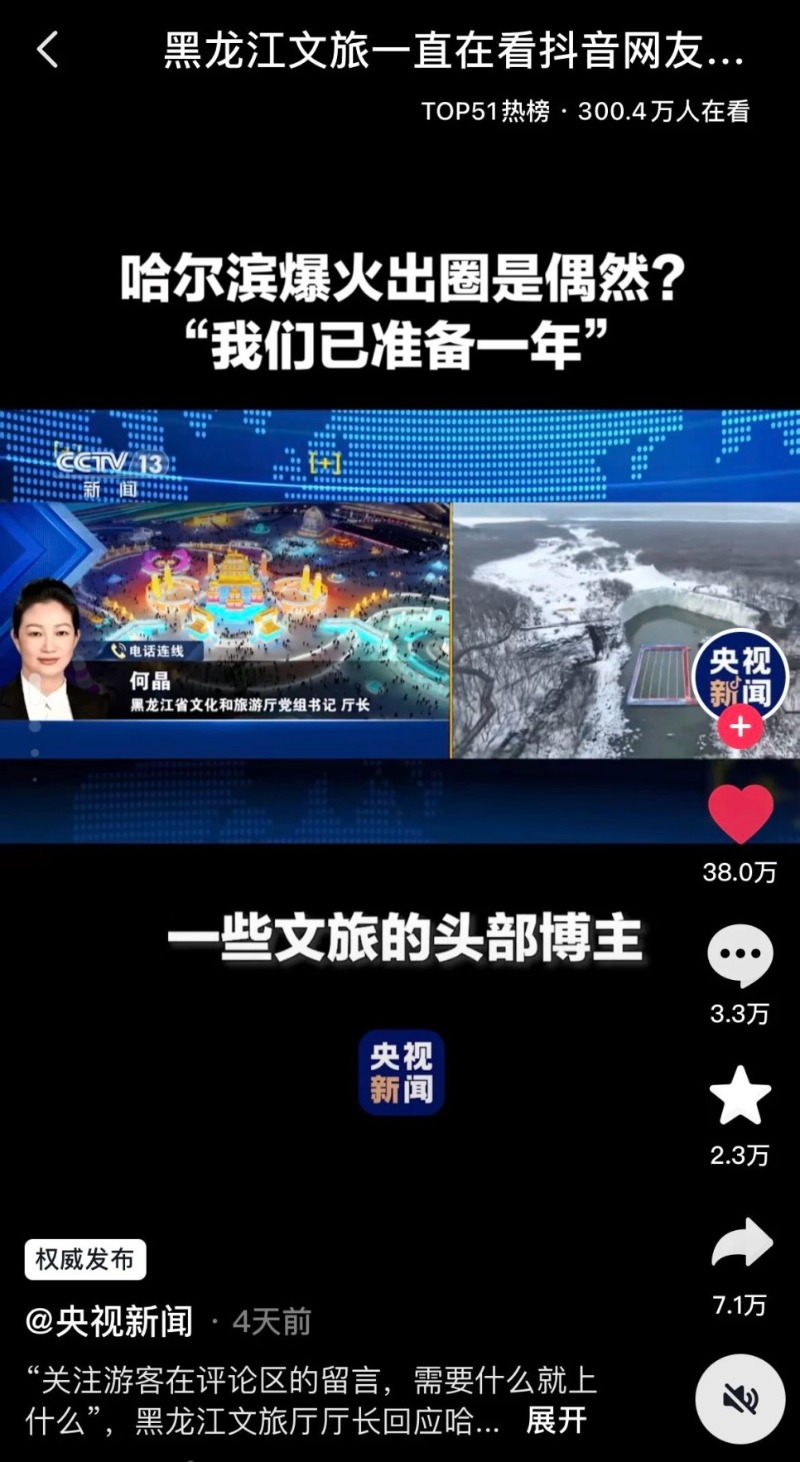Go back with the top-left arrow
Screen dimensions: 800x1462
pyautogui.click(x=47, y=50)
